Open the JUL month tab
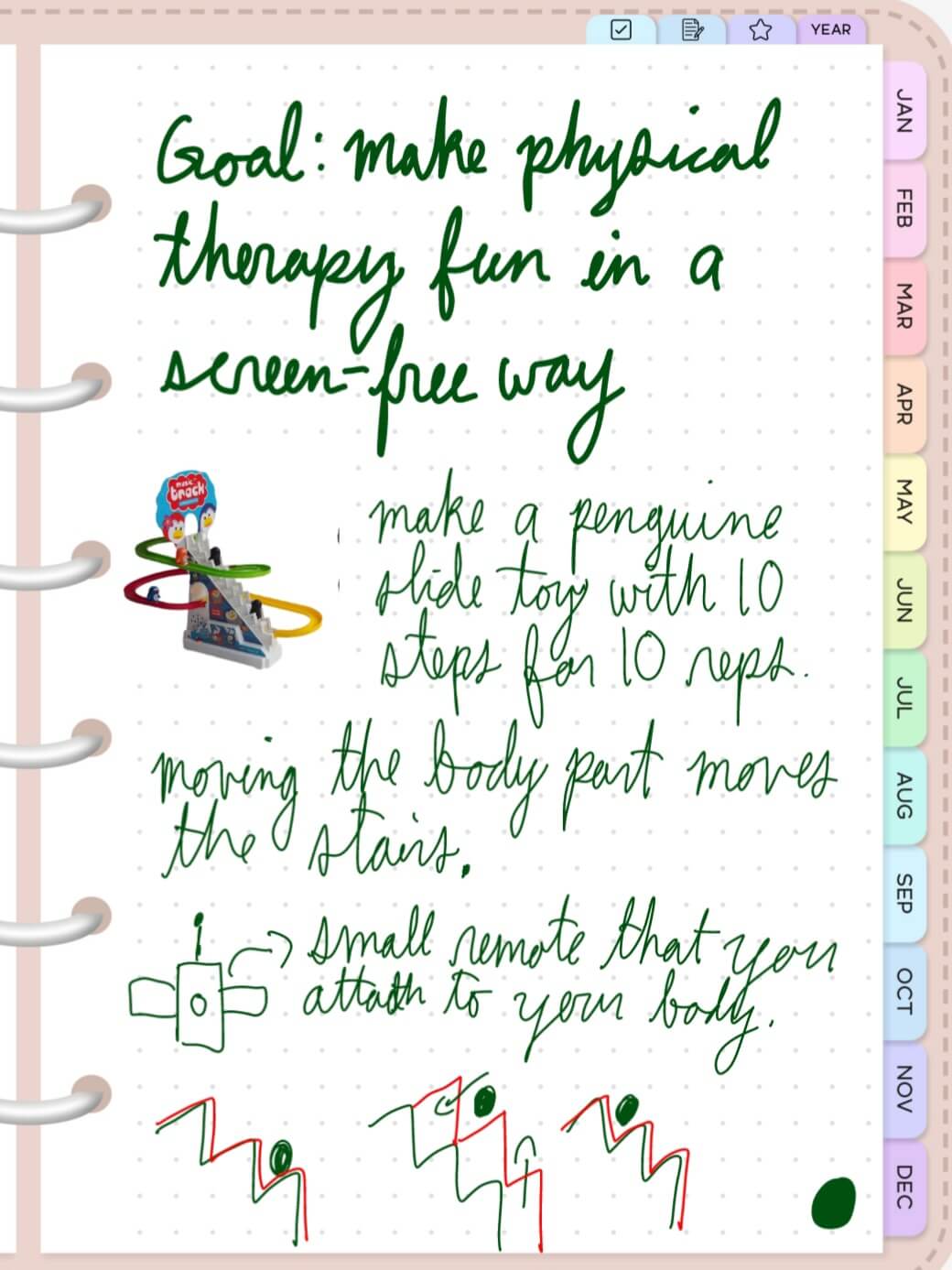Image resolution: width=952 pixels, height=1270 pixels. tap(904, 697)
